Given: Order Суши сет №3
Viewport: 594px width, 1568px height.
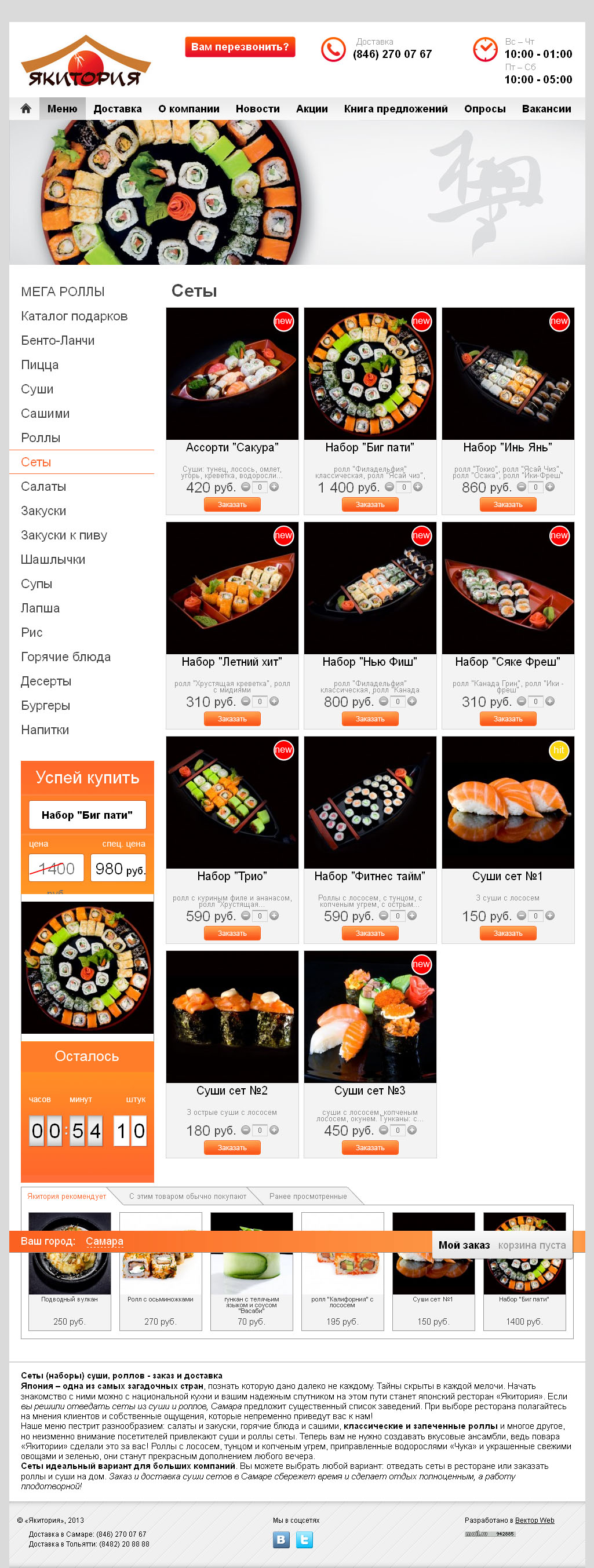Looking at the screenshot, I should click(x=370, y=1147).
